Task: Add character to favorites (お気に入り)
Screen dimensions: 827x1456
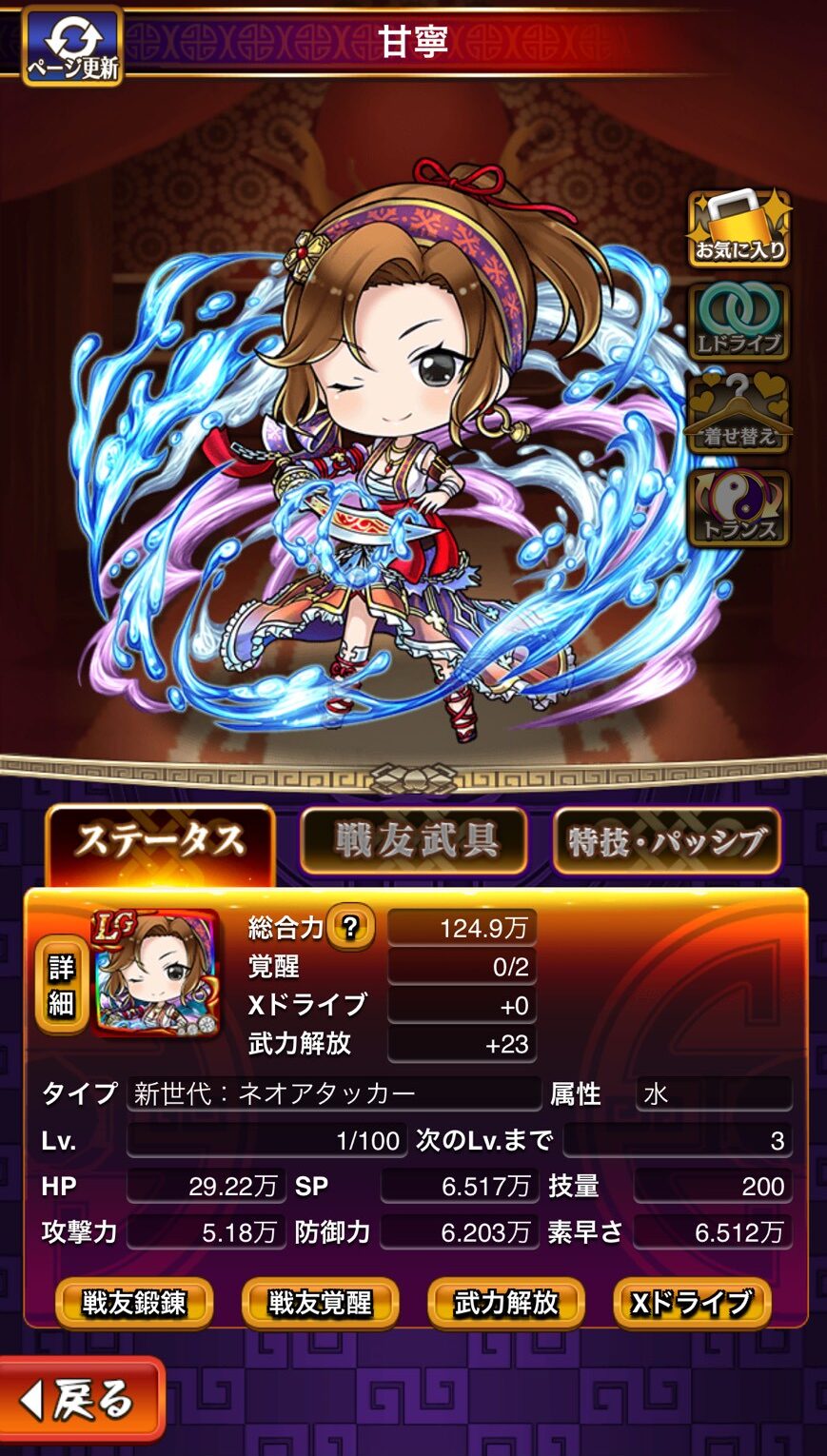Action: click(739, 228)
